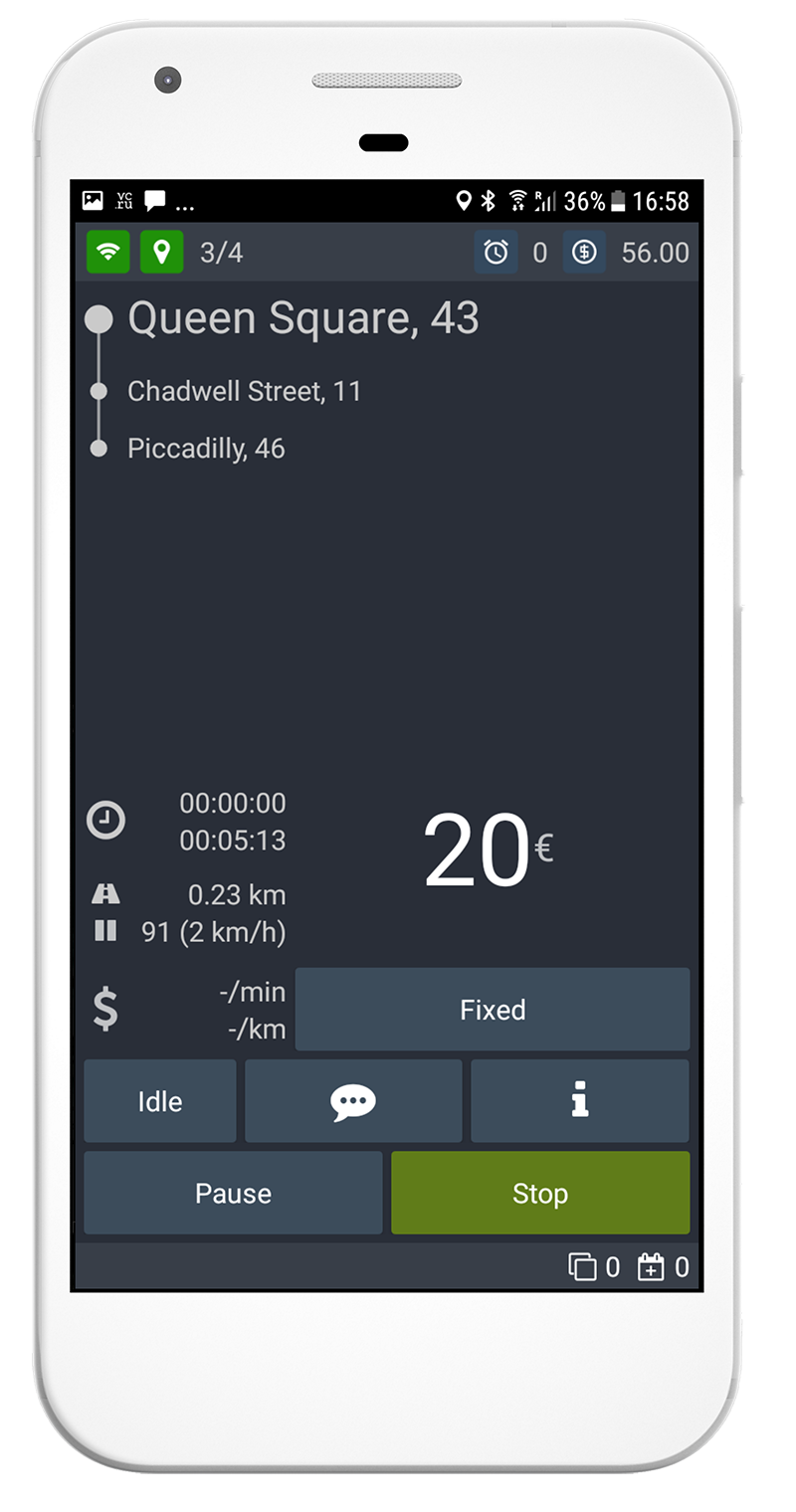Open the alarm clock orders icon
This screenshot has width=796, height=1512.
(x=496, y=252)
